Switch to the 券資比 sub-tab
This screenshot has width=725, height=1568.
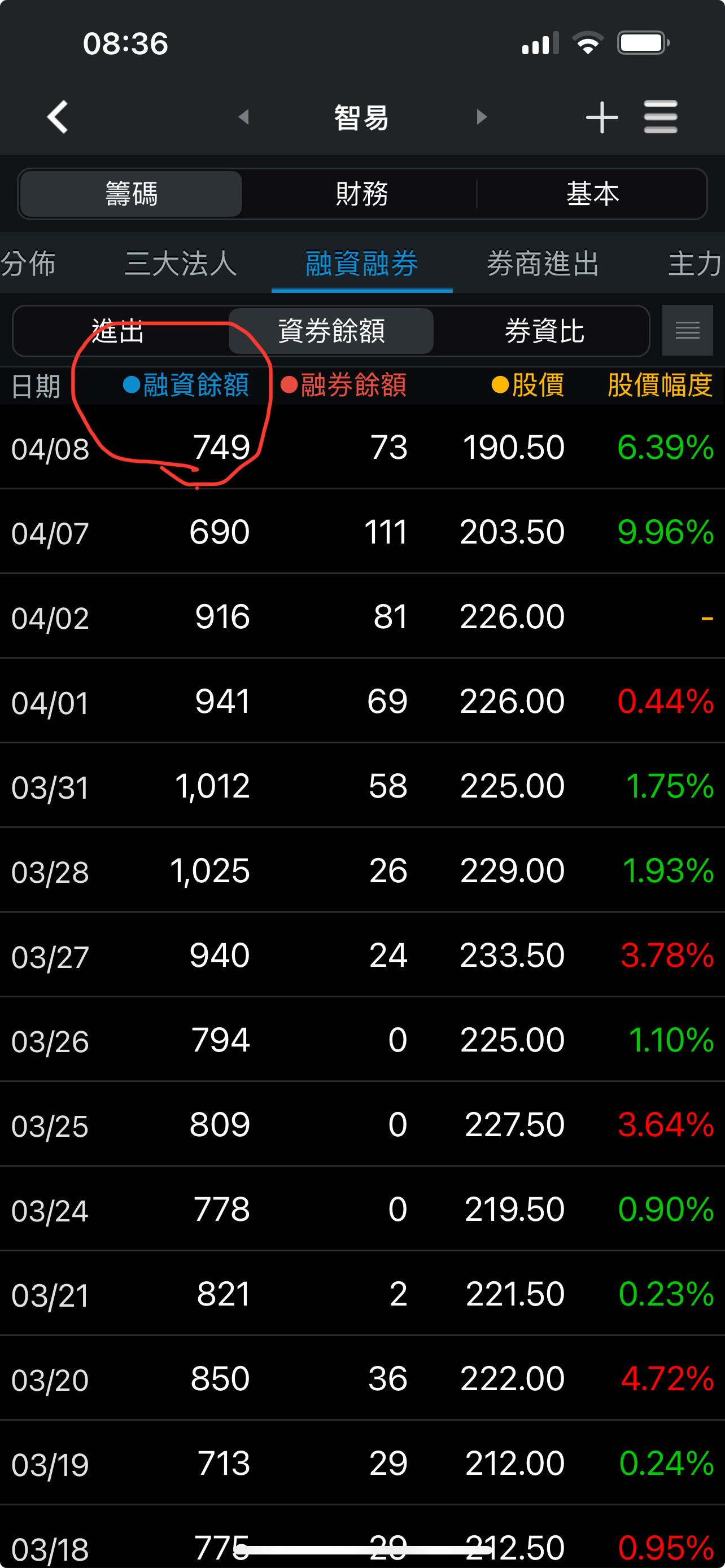point(544,331)
